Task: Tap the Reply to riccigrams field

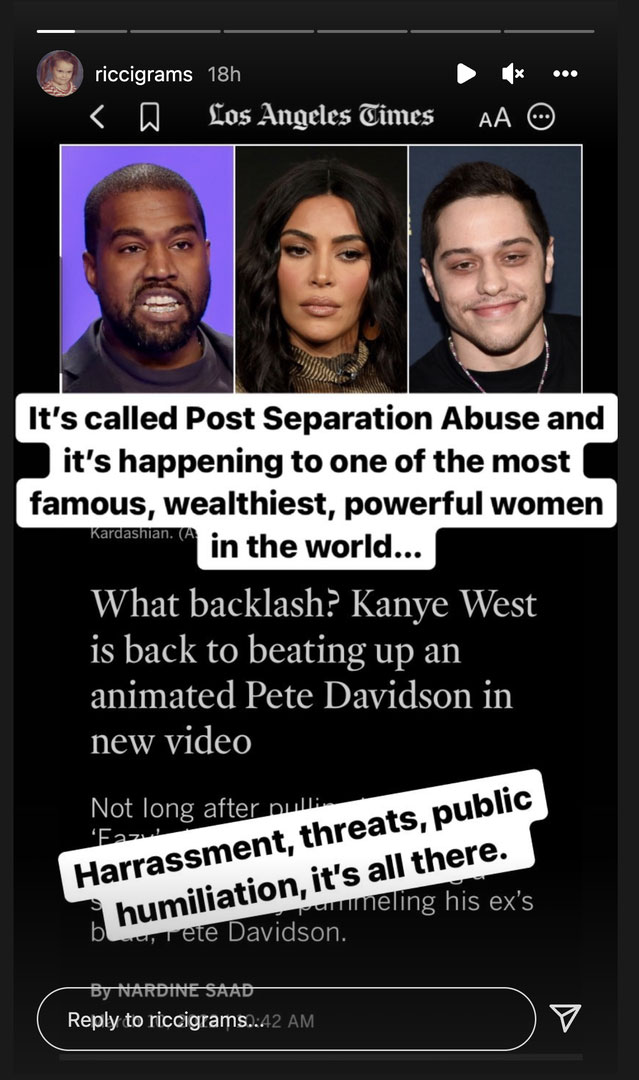Action: pyautogui.click(x=285, y=1019)
